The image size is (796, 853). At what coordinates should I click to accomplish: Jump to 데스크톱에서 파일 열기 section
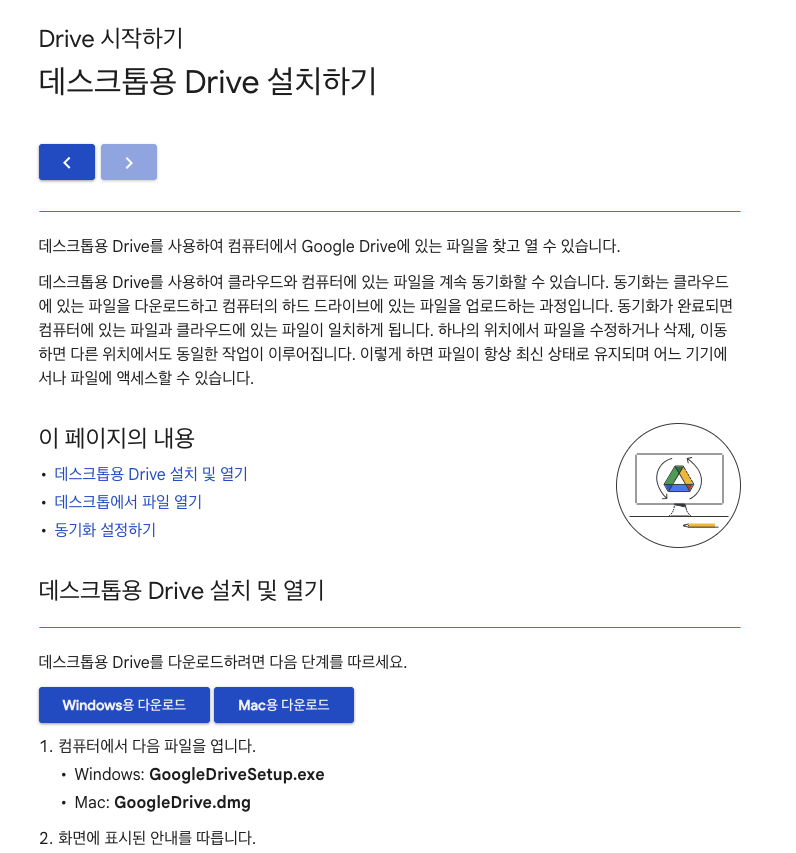(128, 502)
